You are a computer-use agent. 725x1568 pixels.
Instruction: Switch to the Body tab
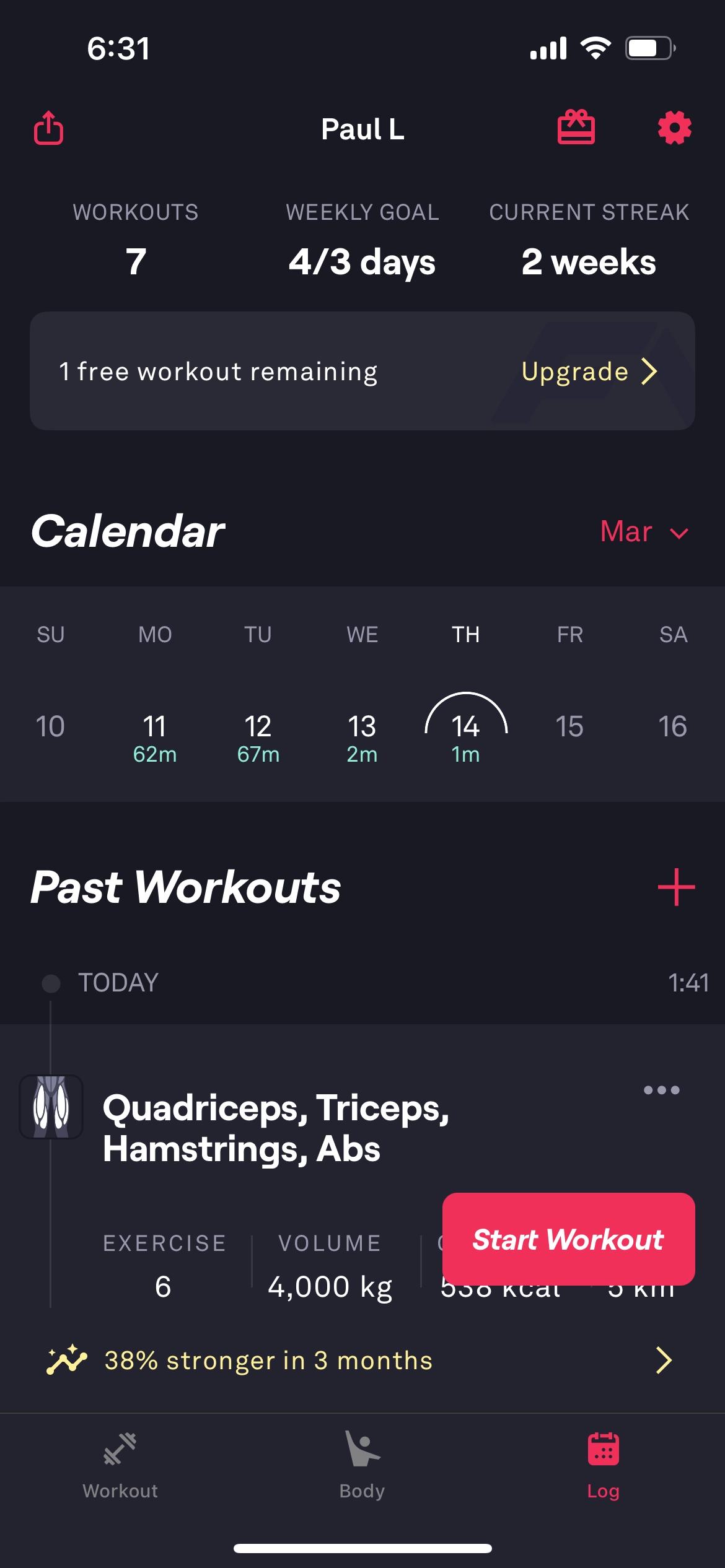point(362,1465)
